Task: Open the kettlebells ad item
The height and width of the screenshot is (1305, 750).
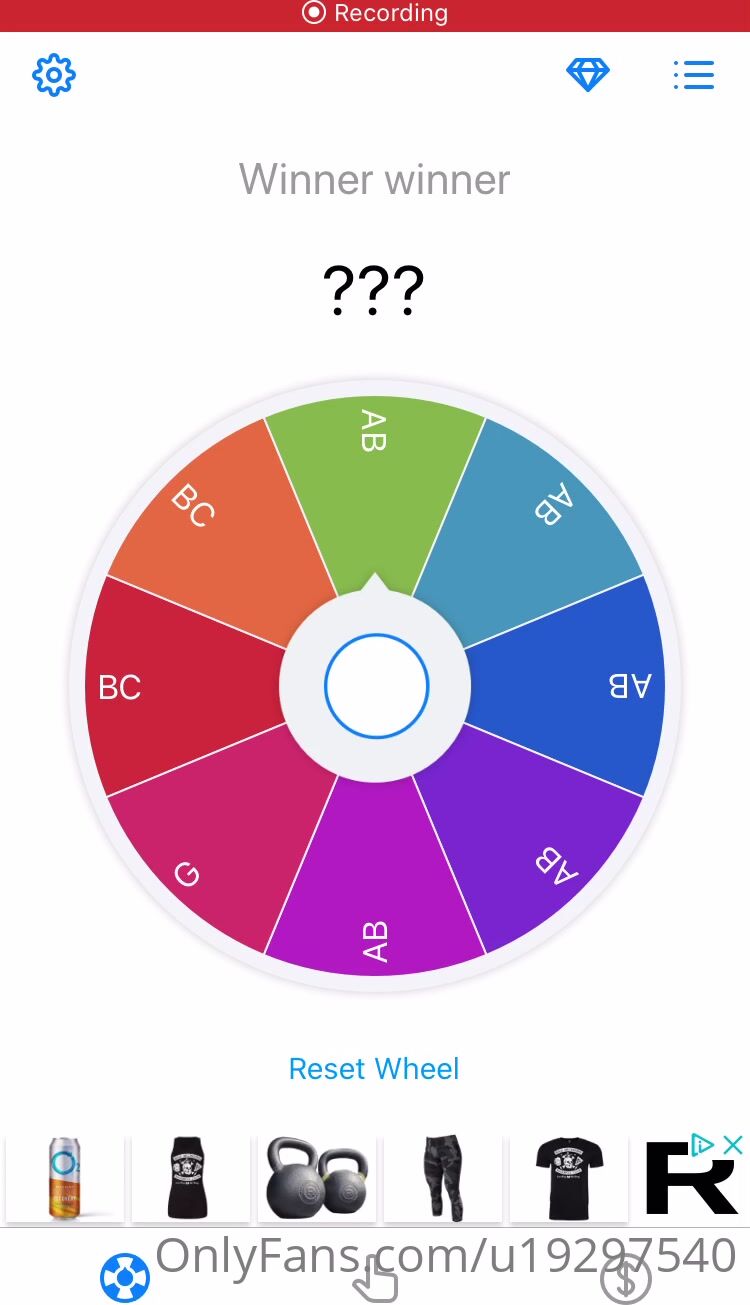Action: [316, 1178]
